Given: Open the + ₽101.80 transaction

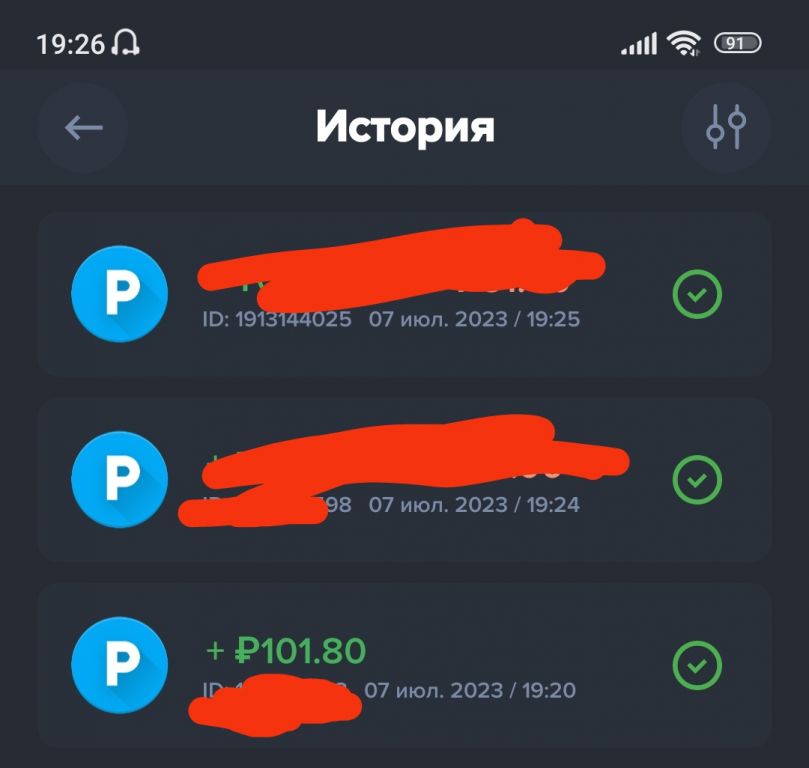Looking at the screenshot, I should 404,665.
